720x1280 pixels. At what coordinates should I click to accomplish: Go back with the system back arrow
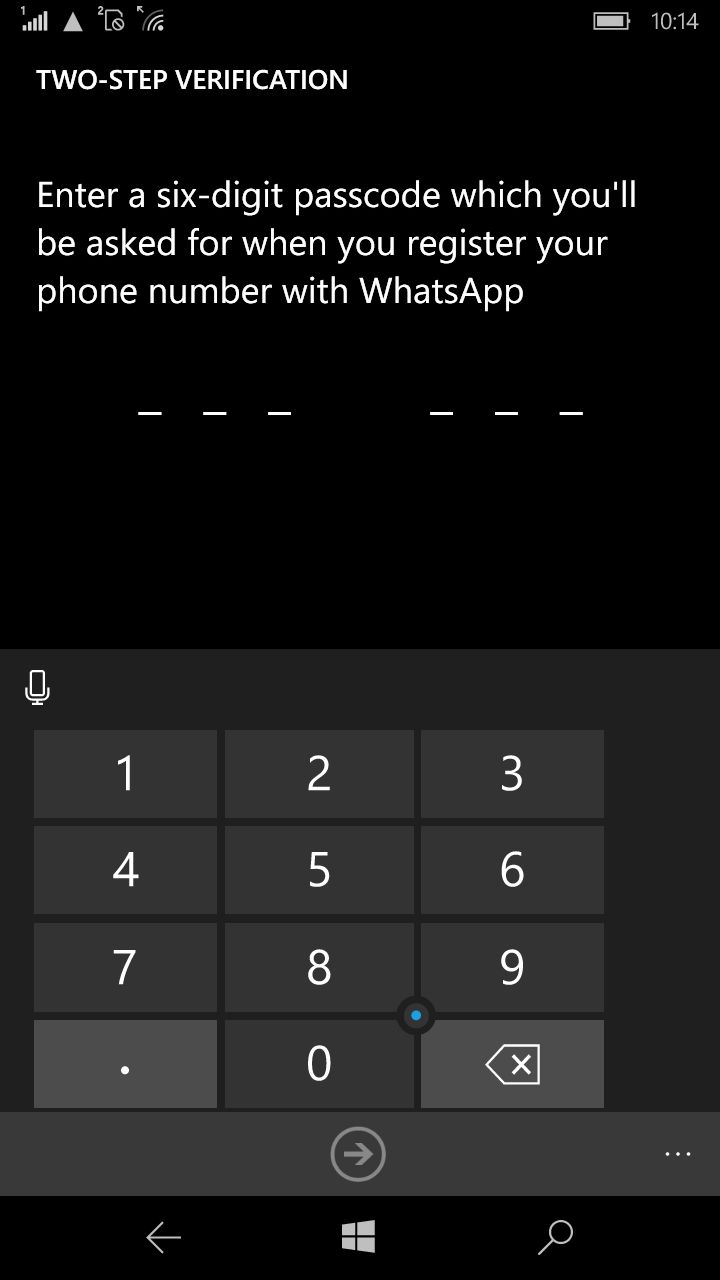coord(163,1238)
